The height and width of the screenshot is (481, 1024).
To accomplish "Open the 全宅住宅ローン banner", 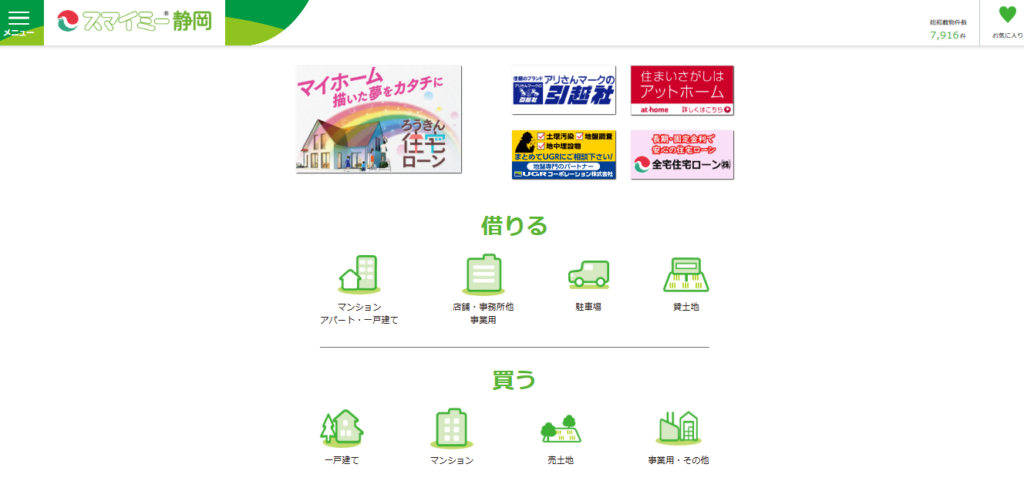I will (682, 155).
